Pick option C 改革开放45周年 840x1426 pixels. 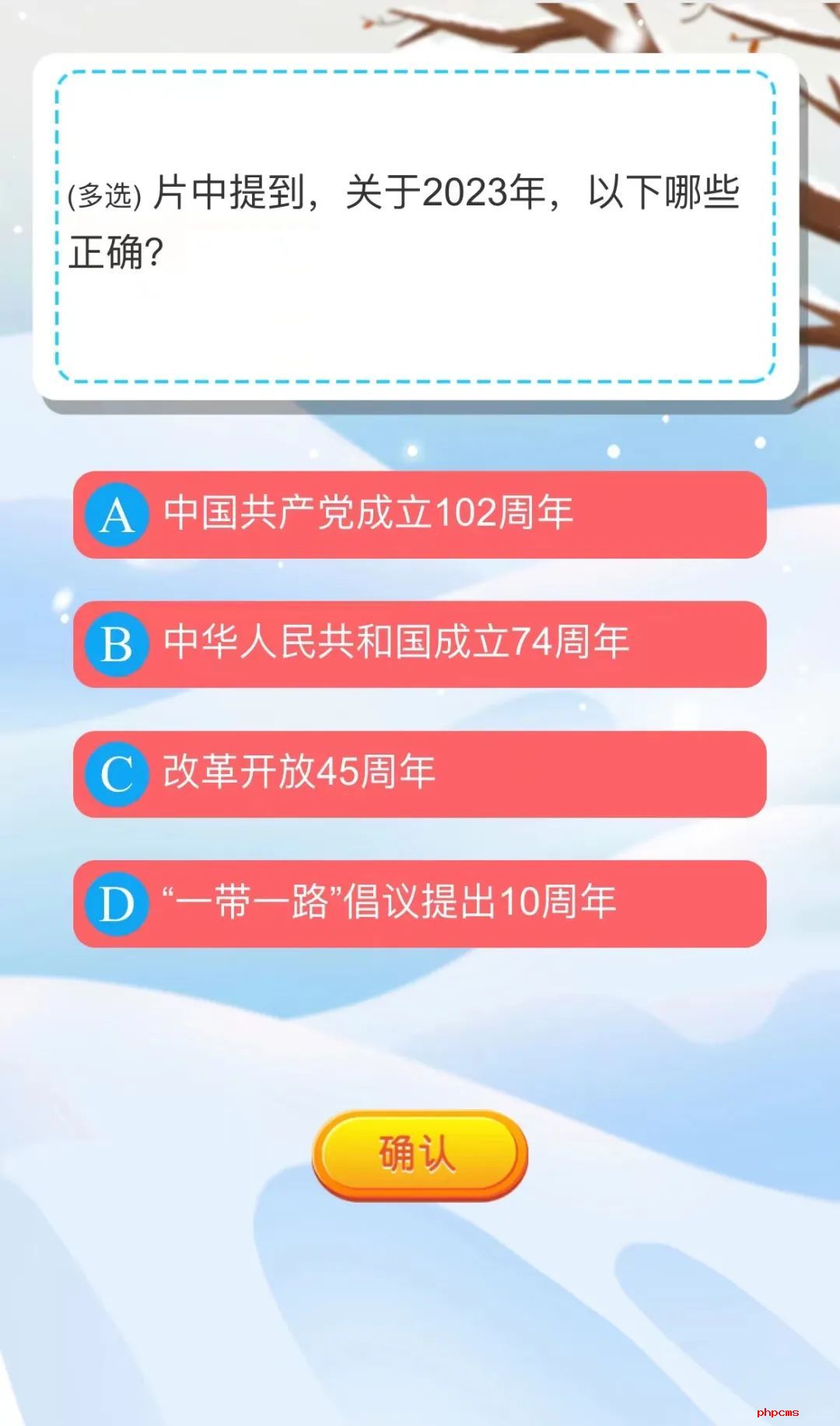420,774
